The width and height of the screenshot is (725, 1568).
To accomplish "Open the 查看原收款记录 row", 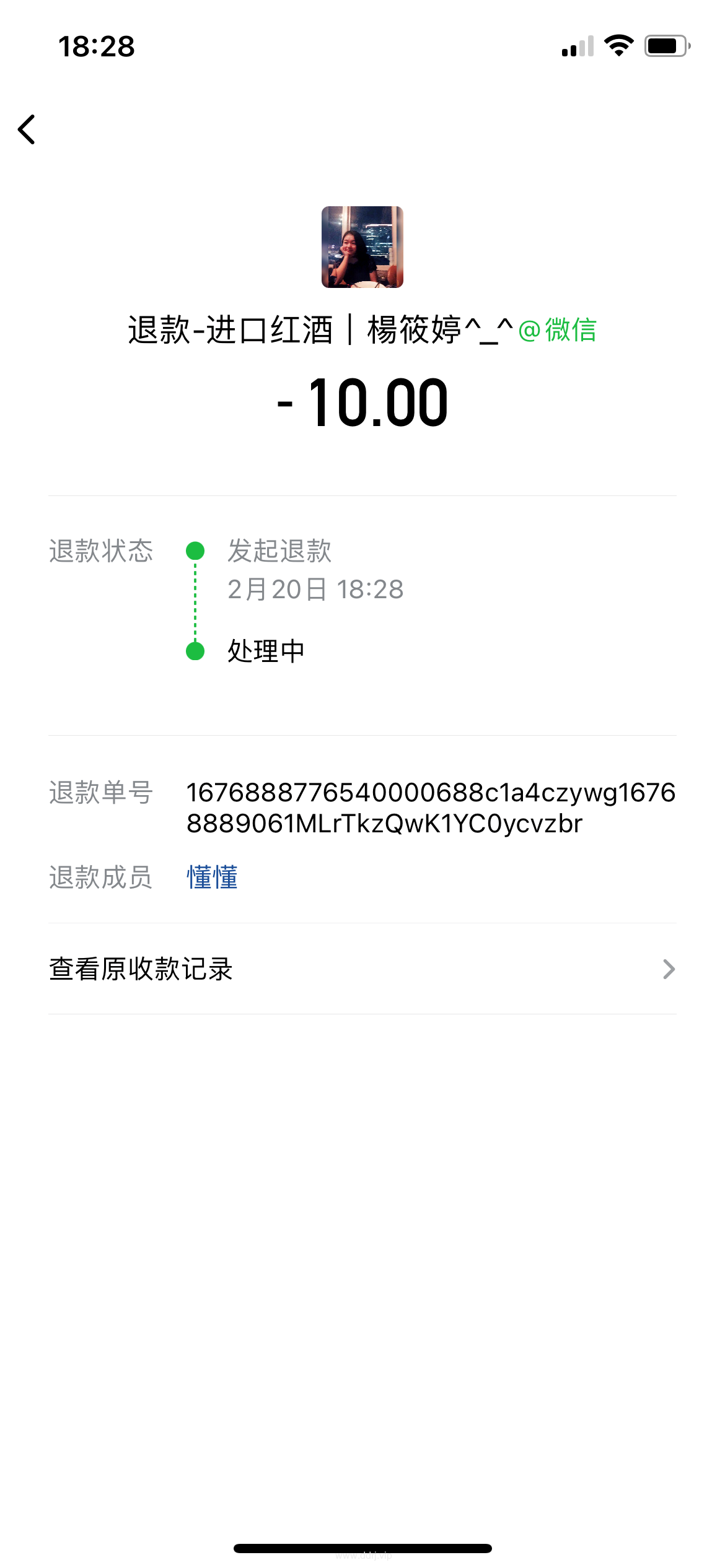I will pyautogui.click(x=362, y=969).
